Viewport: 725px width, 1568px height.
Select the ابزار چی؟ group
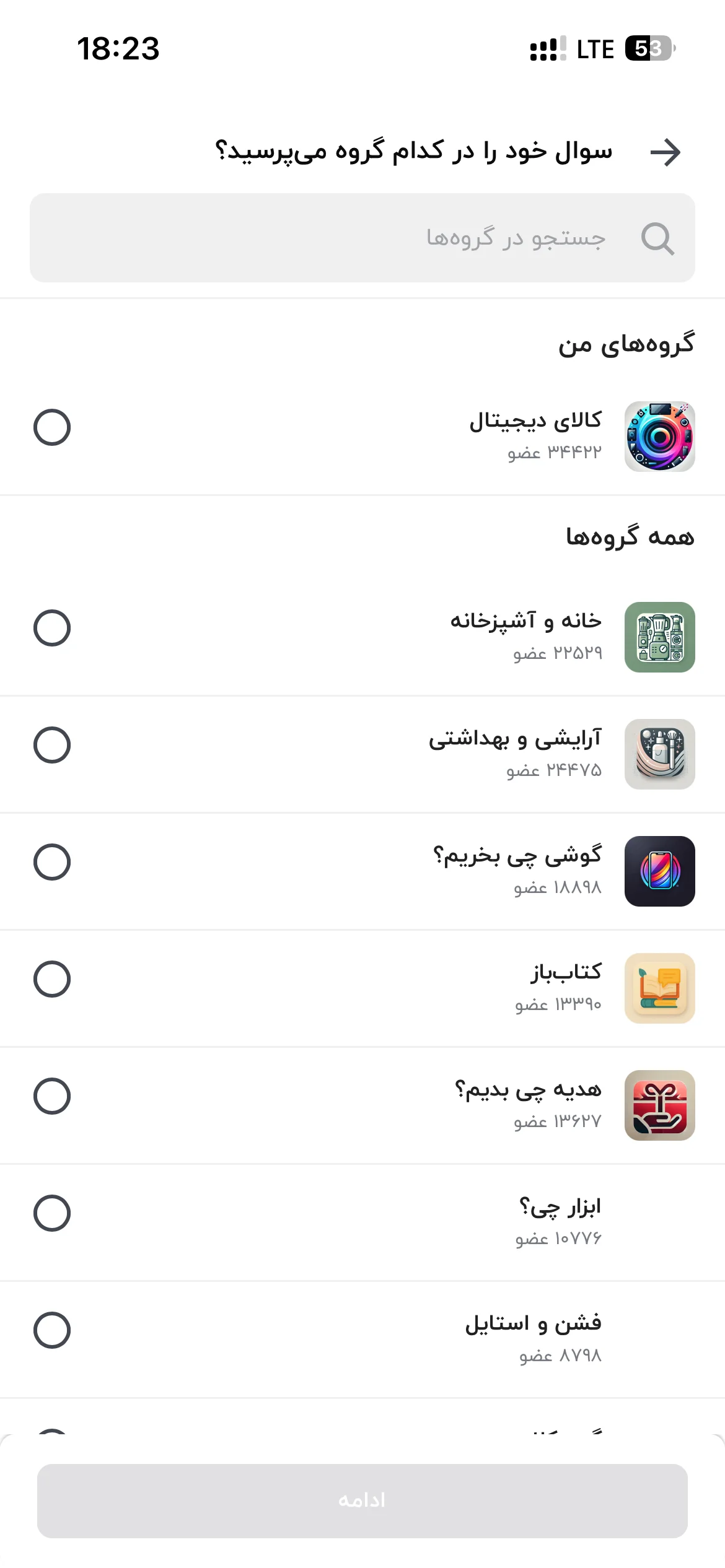coord(362,1222)
